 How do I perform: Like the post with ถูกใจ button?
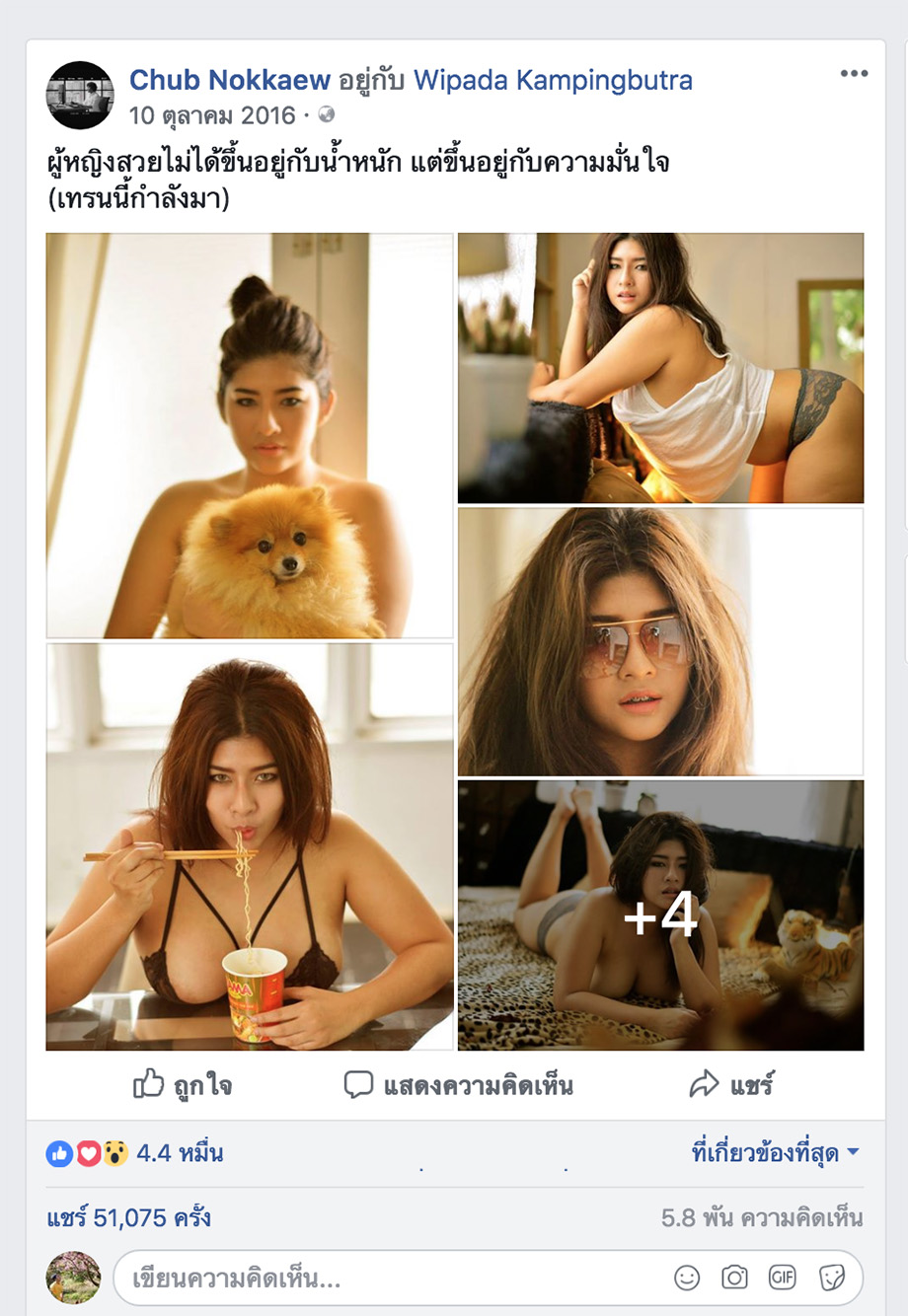[183, 1085]
